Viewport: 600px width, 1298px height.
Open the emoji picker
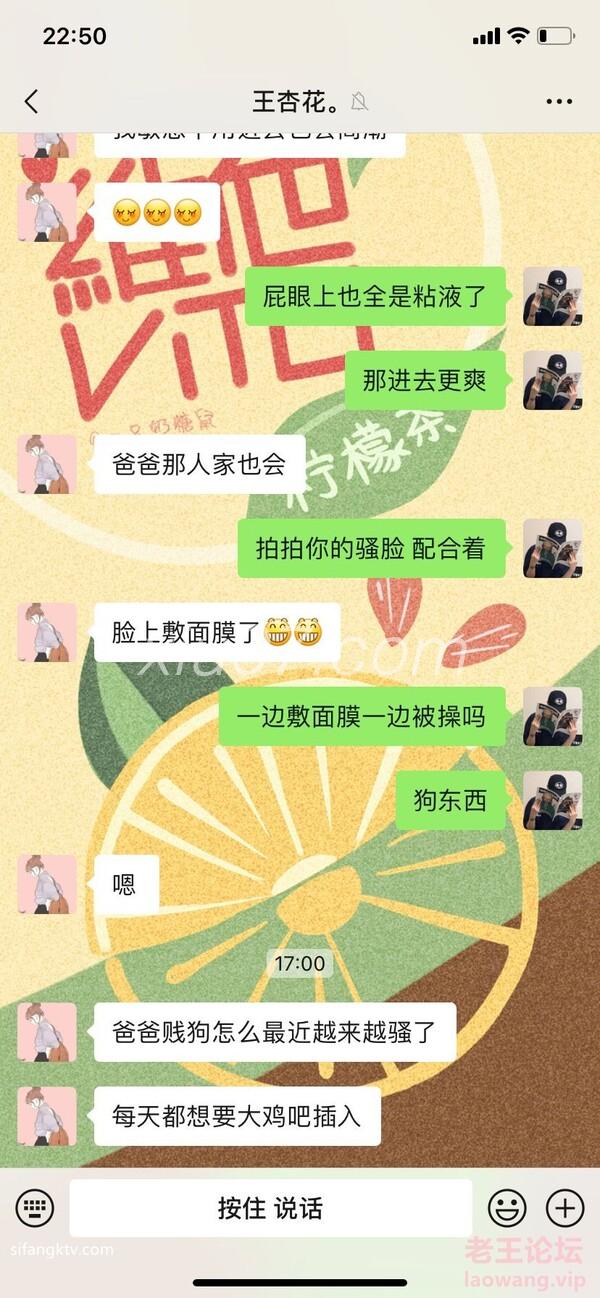[x=507, y=1207]
